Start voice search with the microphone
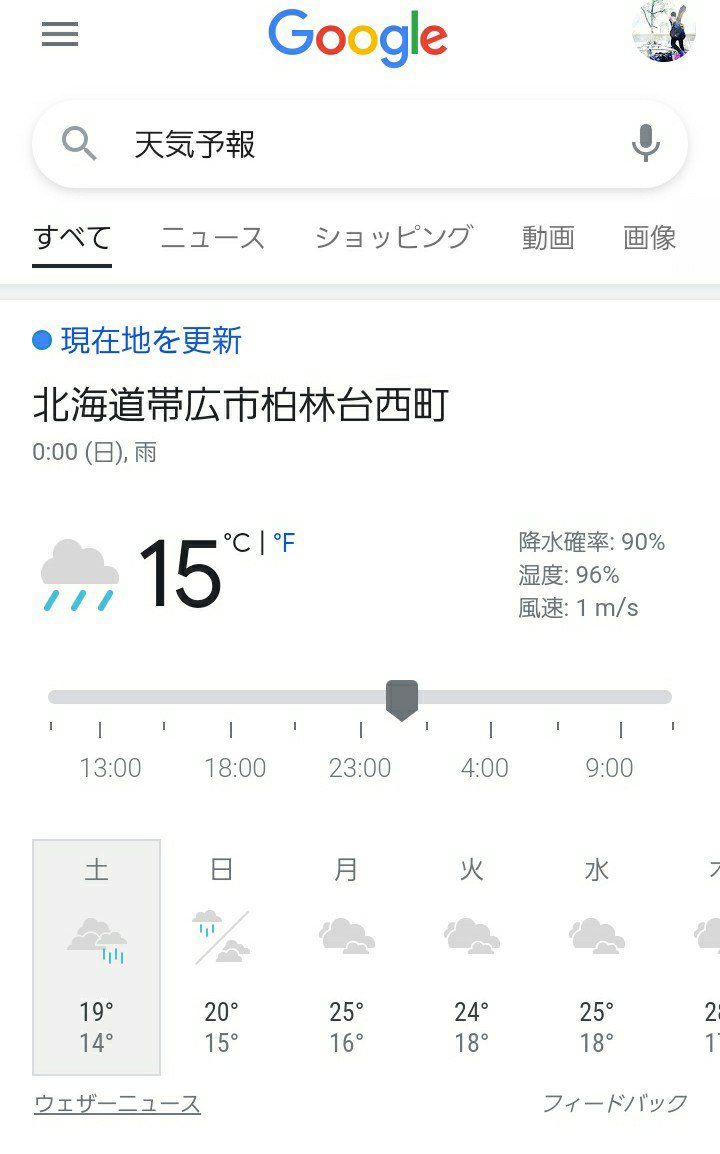 click(646, 144)
